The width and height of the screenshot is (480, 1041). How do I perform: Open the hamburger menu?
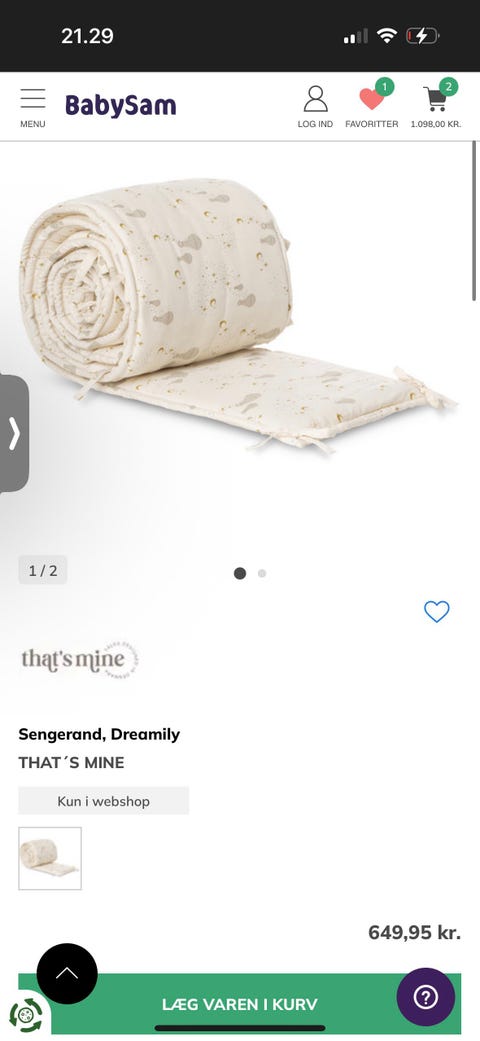[33, 107]
